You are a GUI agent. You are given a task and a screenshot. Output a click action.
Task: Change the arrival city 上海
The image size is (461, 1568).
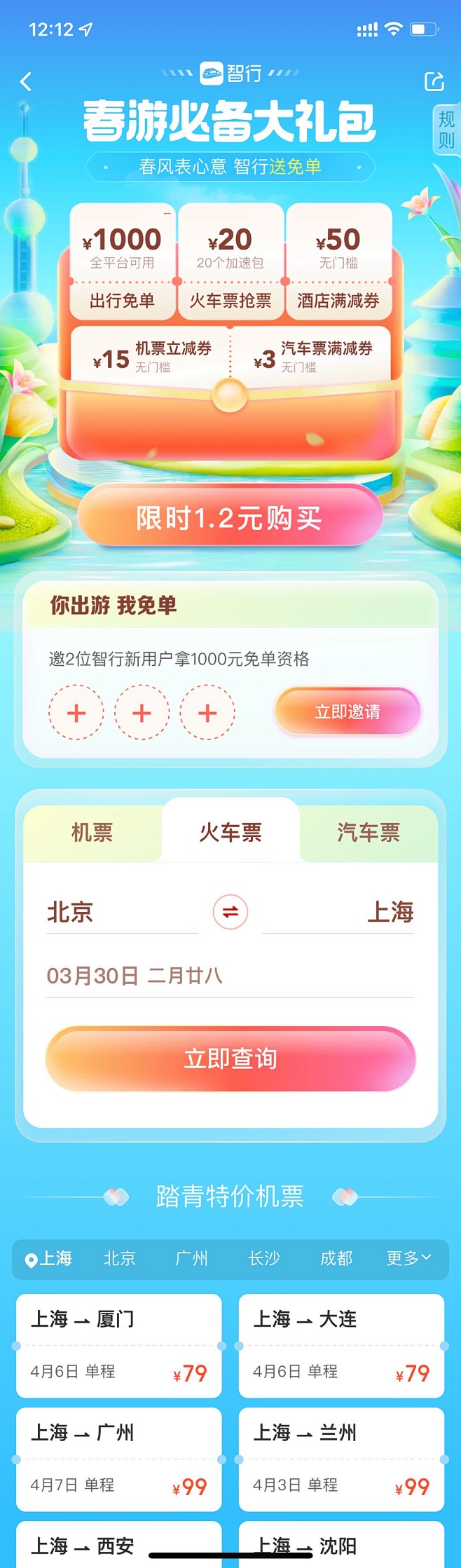click(x=390, y=912)
